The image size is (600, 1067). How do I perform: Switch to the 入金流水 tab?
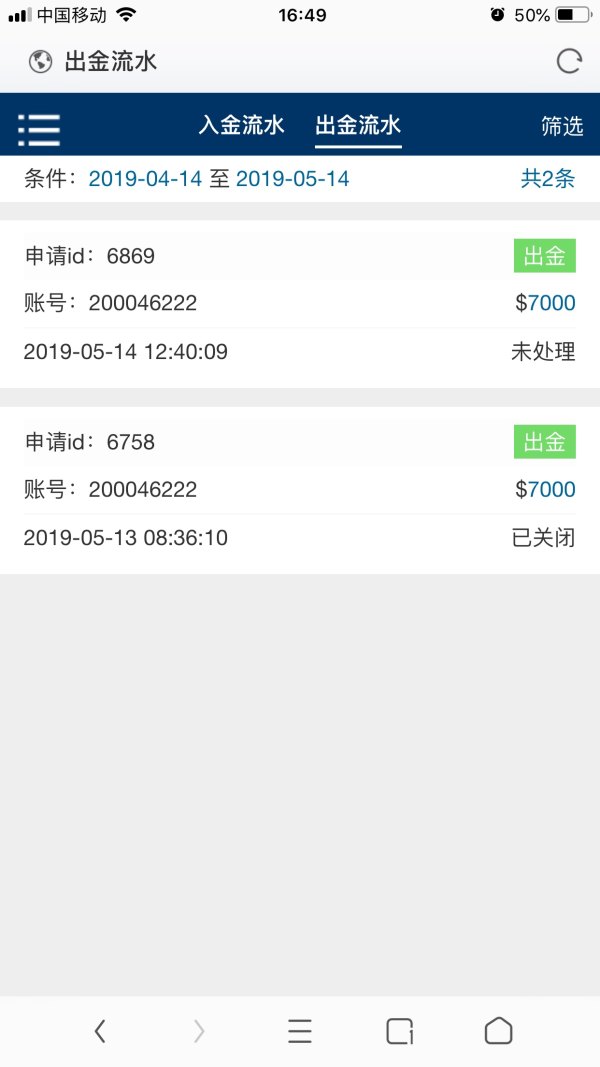[241, 125]
